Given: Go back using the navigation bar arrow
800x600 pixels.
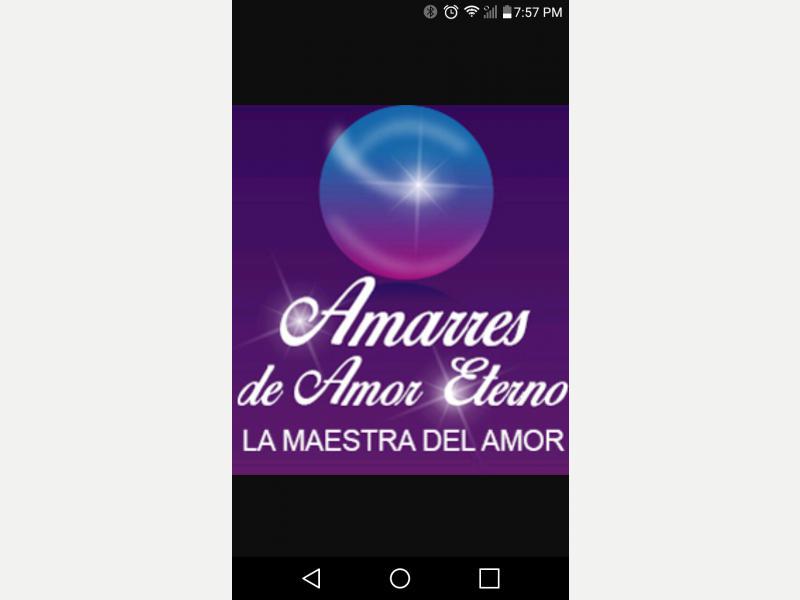Looking at the screenshot, I should tap(311, 578).
